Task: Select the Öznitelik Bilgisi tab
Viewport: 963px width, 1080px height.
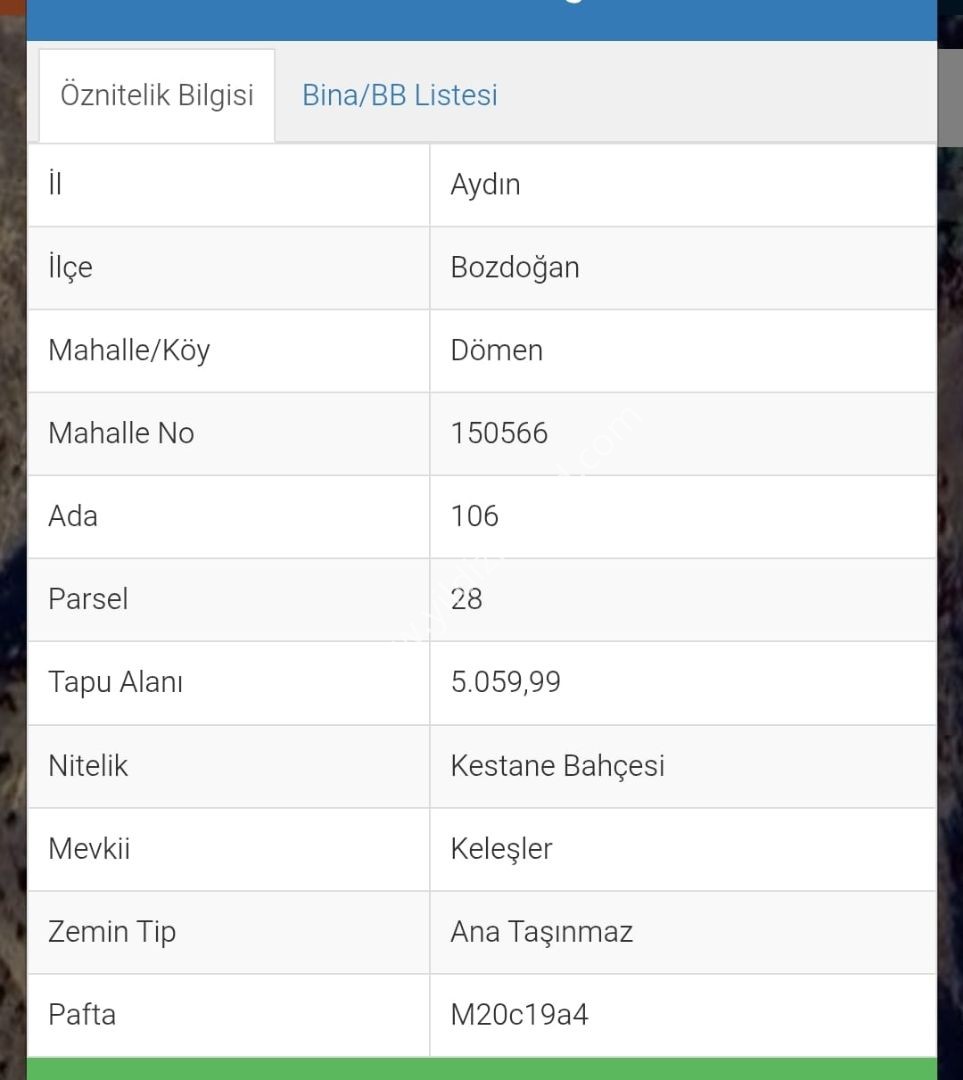Action: [x=157, y=96]
